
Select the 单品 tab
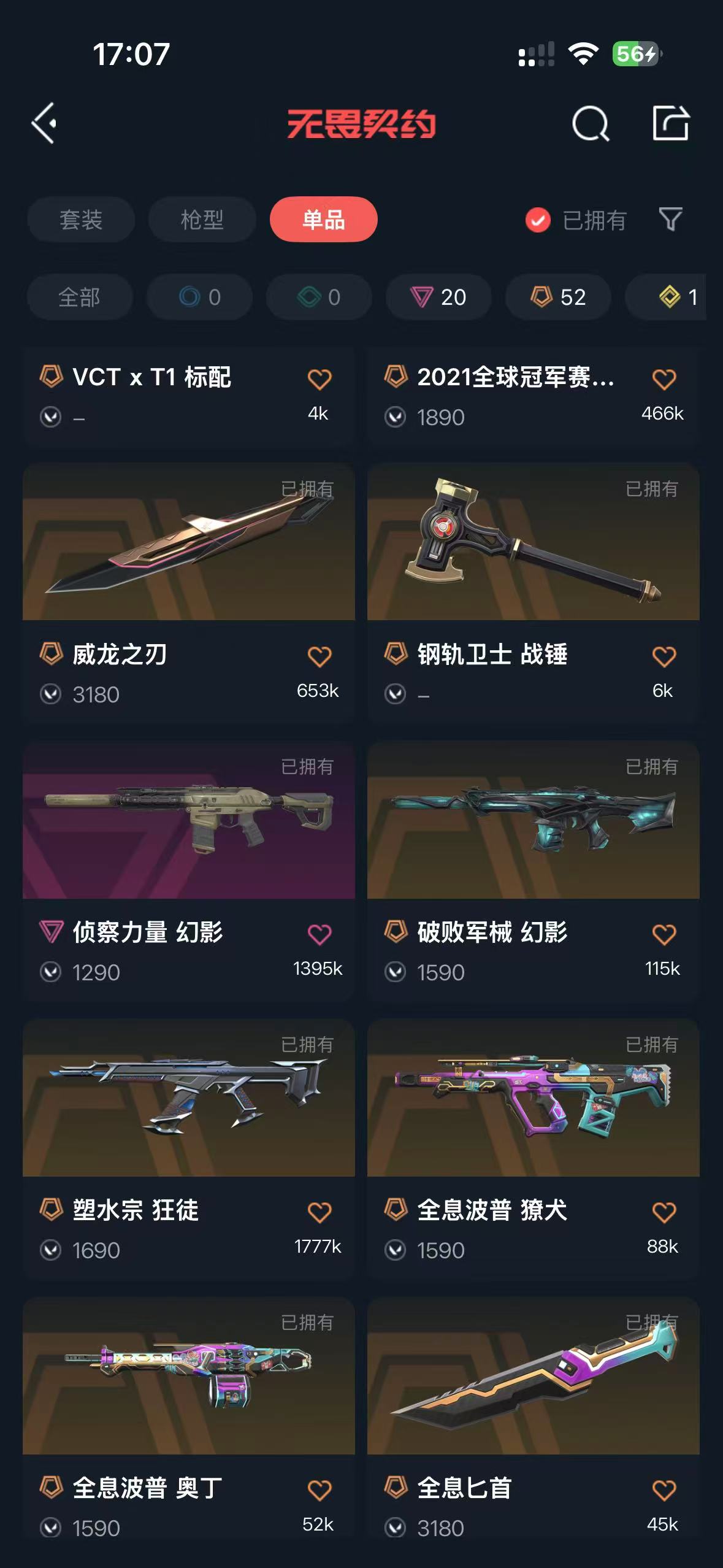pyautogui.click(x=323, y=220)
